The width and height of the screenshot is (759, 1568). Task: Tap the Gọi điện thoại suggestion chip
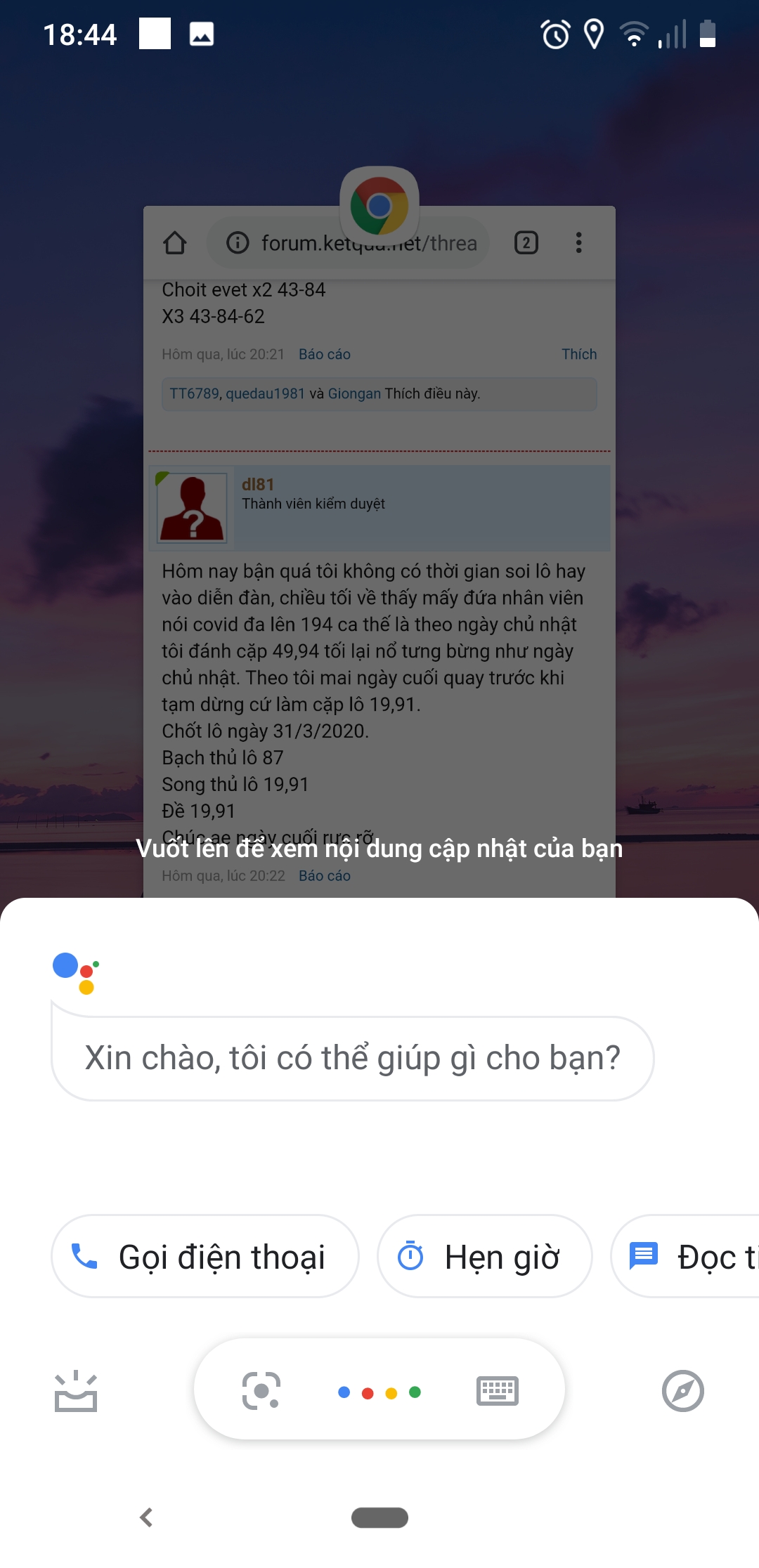[x=205, y=1256]
